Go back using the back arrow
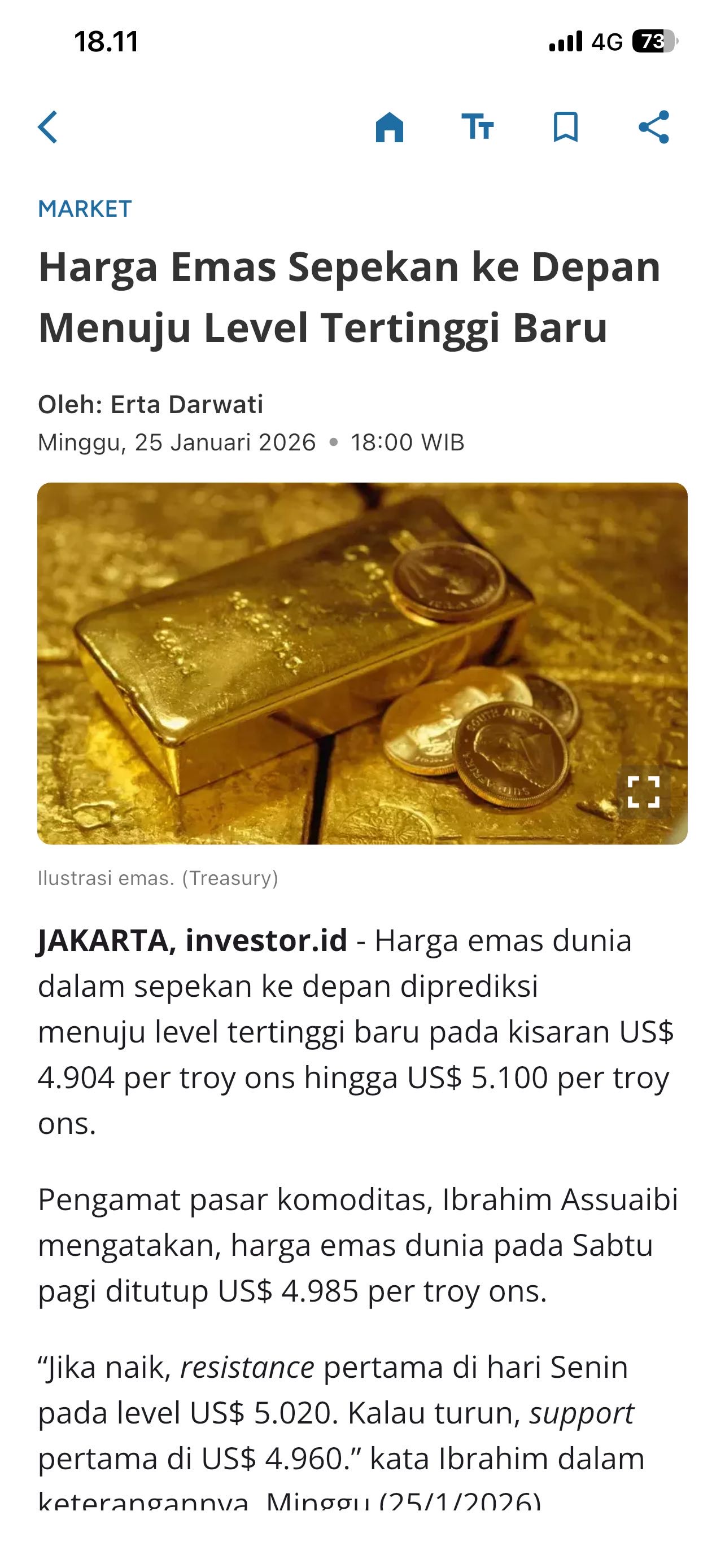The height and width of the screenshot is (1568, 725). pos(48,127)
